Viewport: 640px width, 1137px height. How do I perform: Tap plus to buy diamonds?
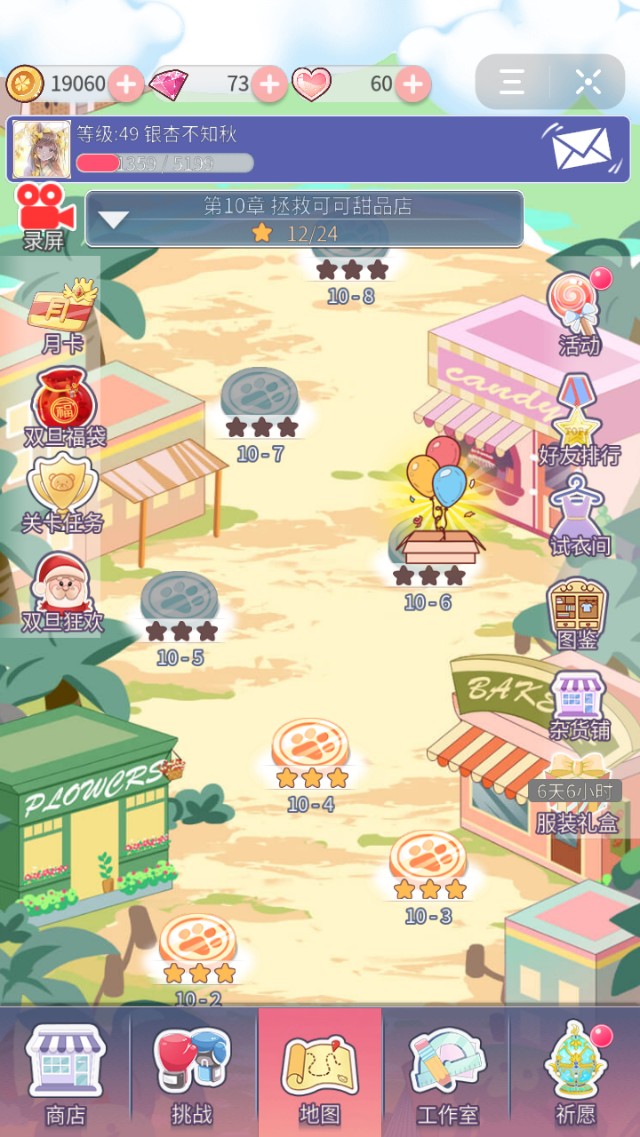pyautogui.click(x=269, y=84)
